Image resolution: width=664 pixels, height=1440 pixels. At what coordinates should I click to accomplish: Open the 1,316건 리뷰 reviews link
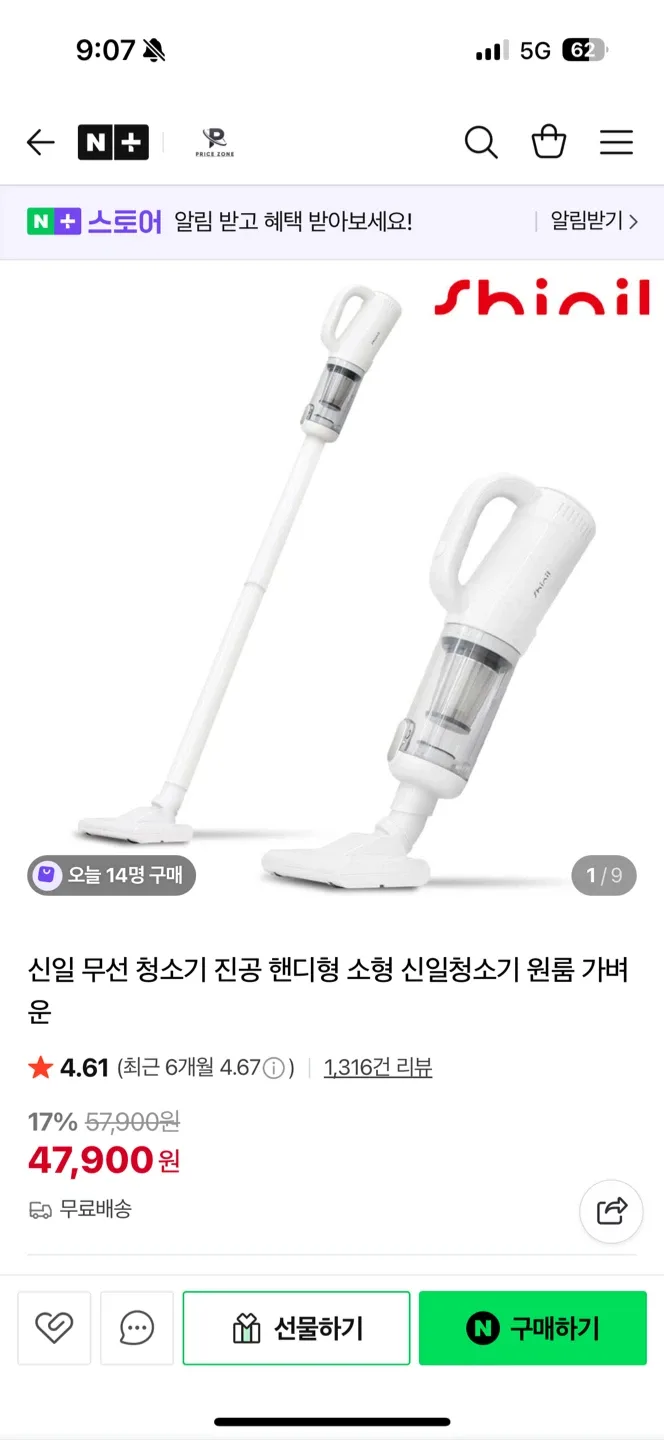click(378, 1068)
